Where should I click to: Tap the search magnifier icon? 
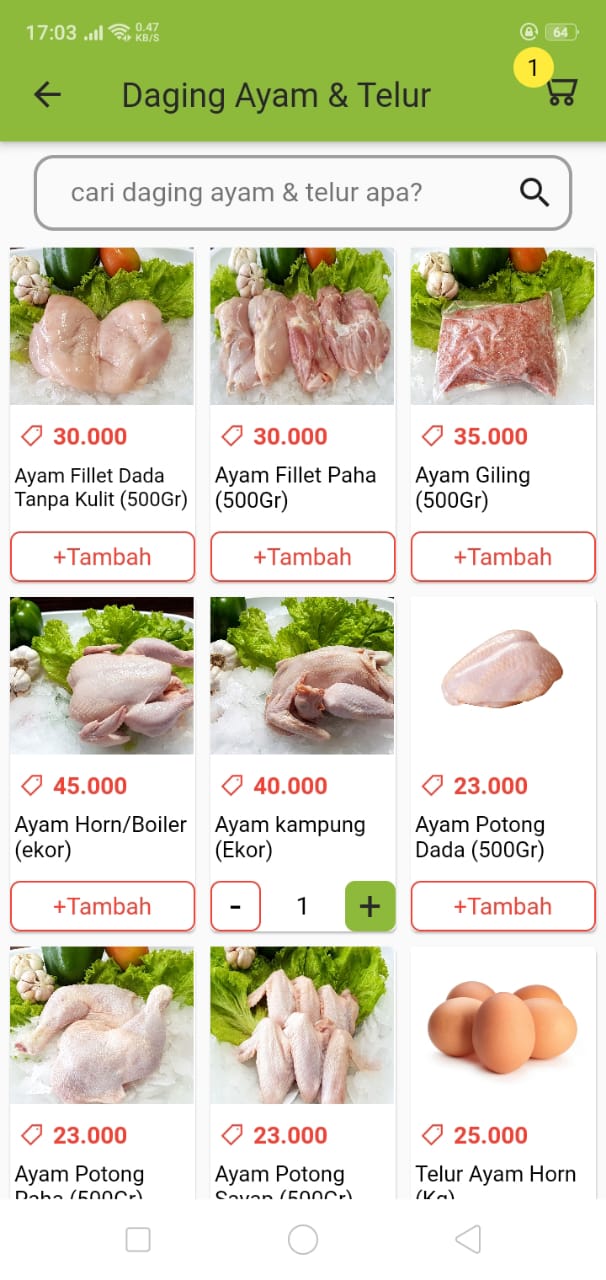tap(534, 192)
